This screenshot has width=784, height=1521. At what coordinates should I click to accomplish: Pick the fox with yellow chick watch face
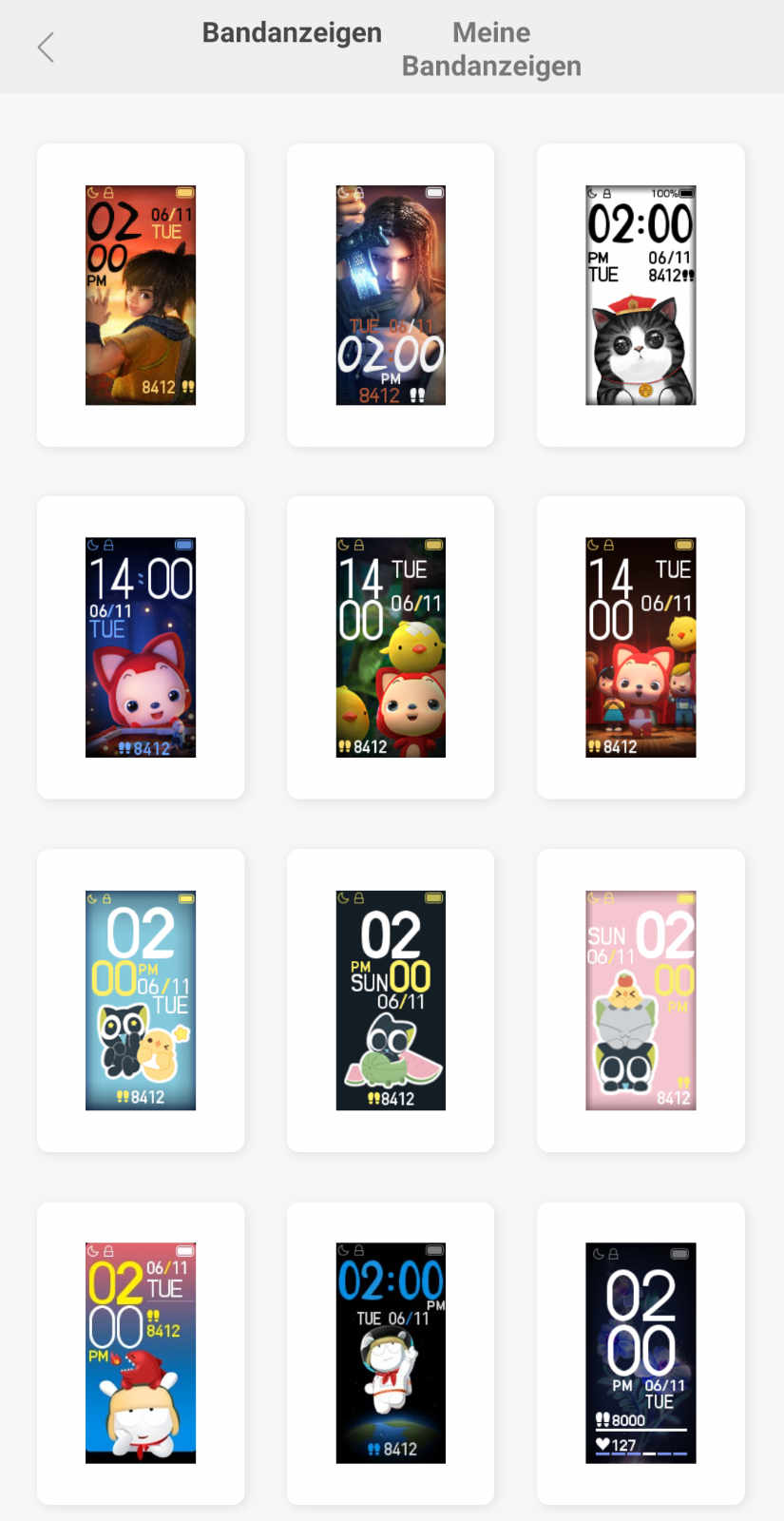click(391, 647)
